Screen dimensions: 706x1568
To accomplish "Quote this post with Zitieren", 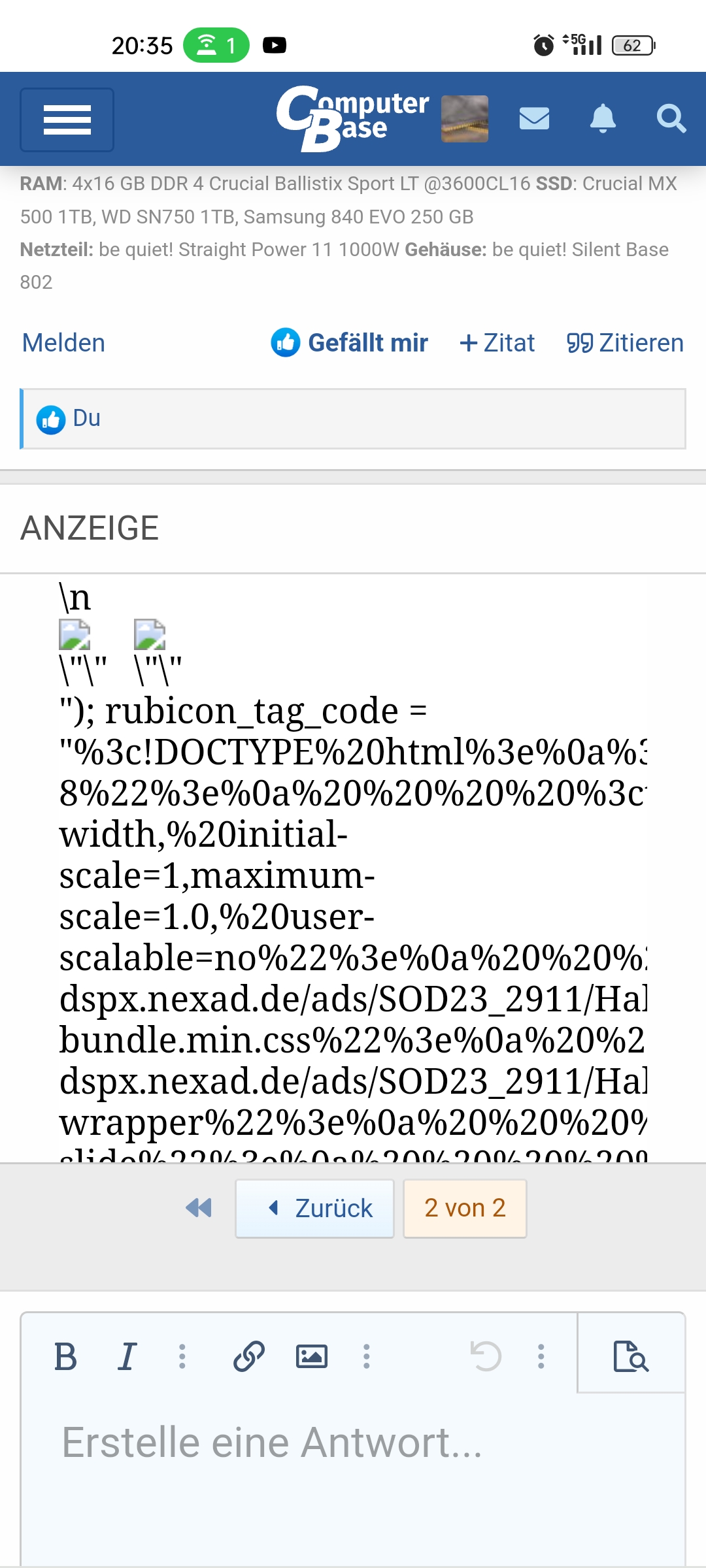I will pos(625,343).
